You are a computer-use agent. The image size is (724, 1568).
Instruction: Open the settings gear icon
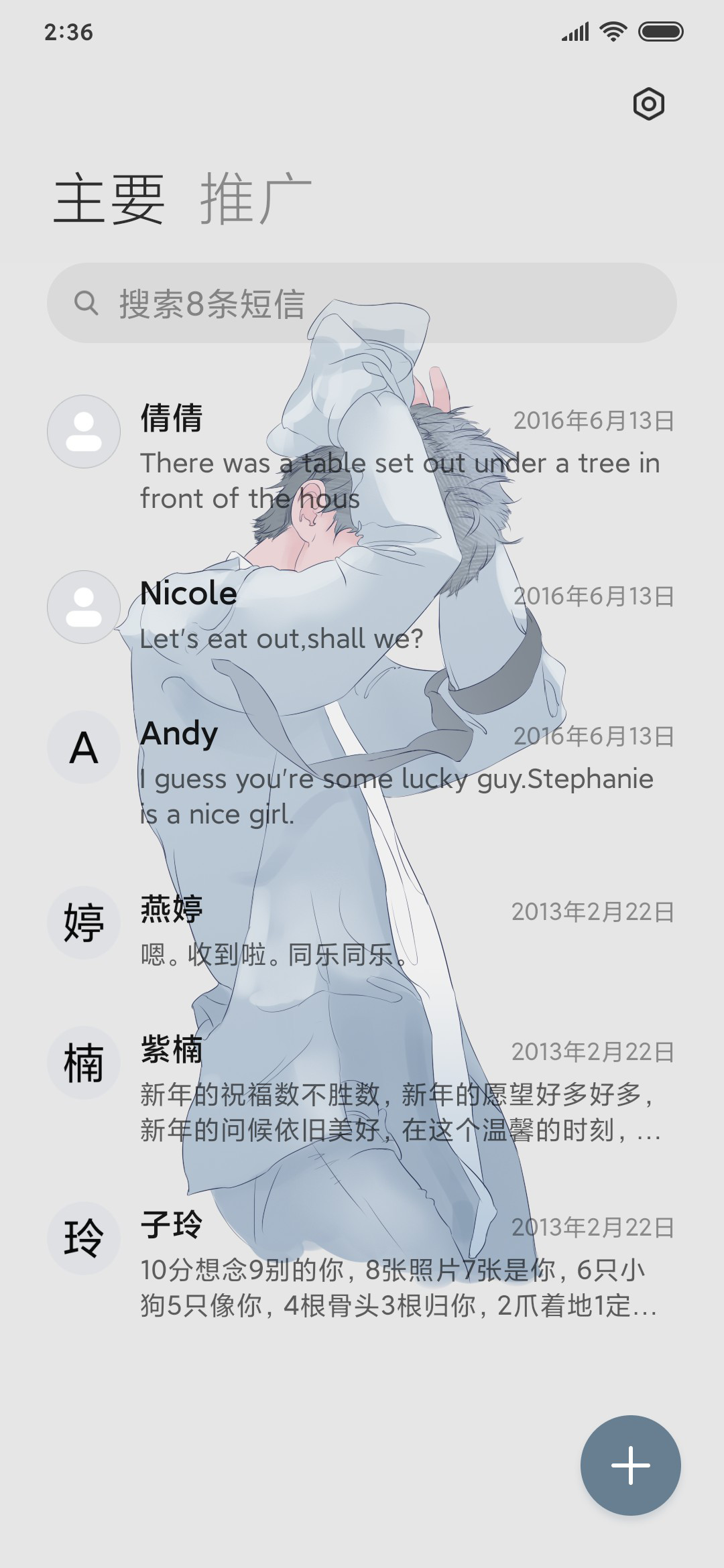648,104
